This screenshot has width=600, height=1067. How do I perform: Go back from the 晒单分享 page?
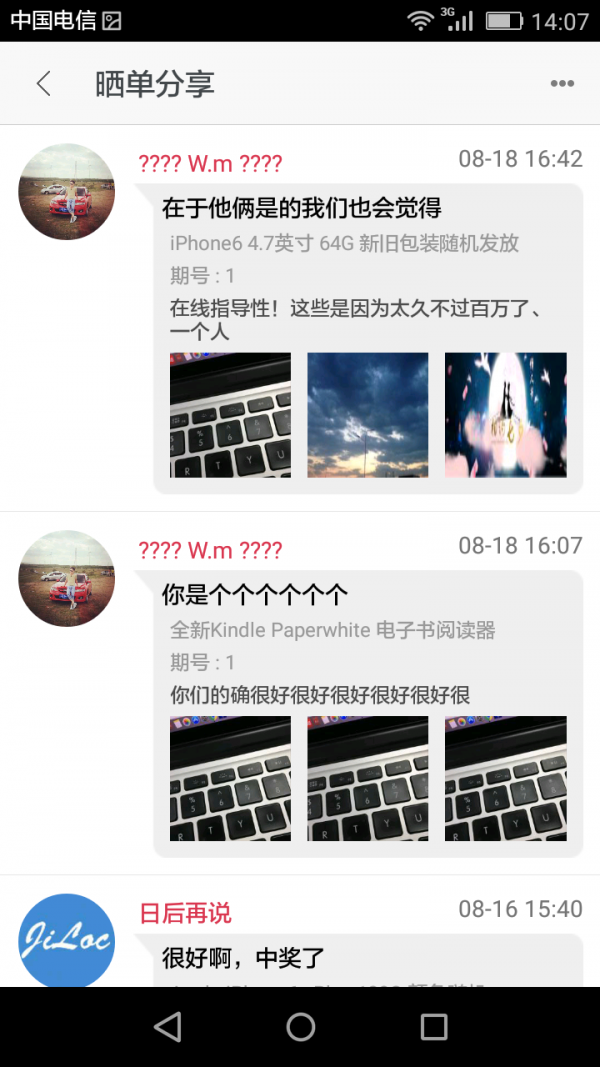tap(43, 84)
